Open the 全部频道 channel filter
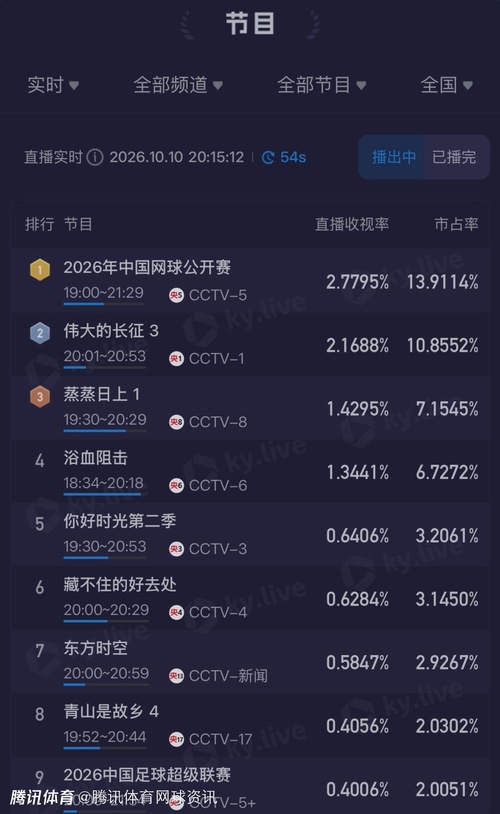This screenshot has width=500, height=814. [x=178, y=85]
